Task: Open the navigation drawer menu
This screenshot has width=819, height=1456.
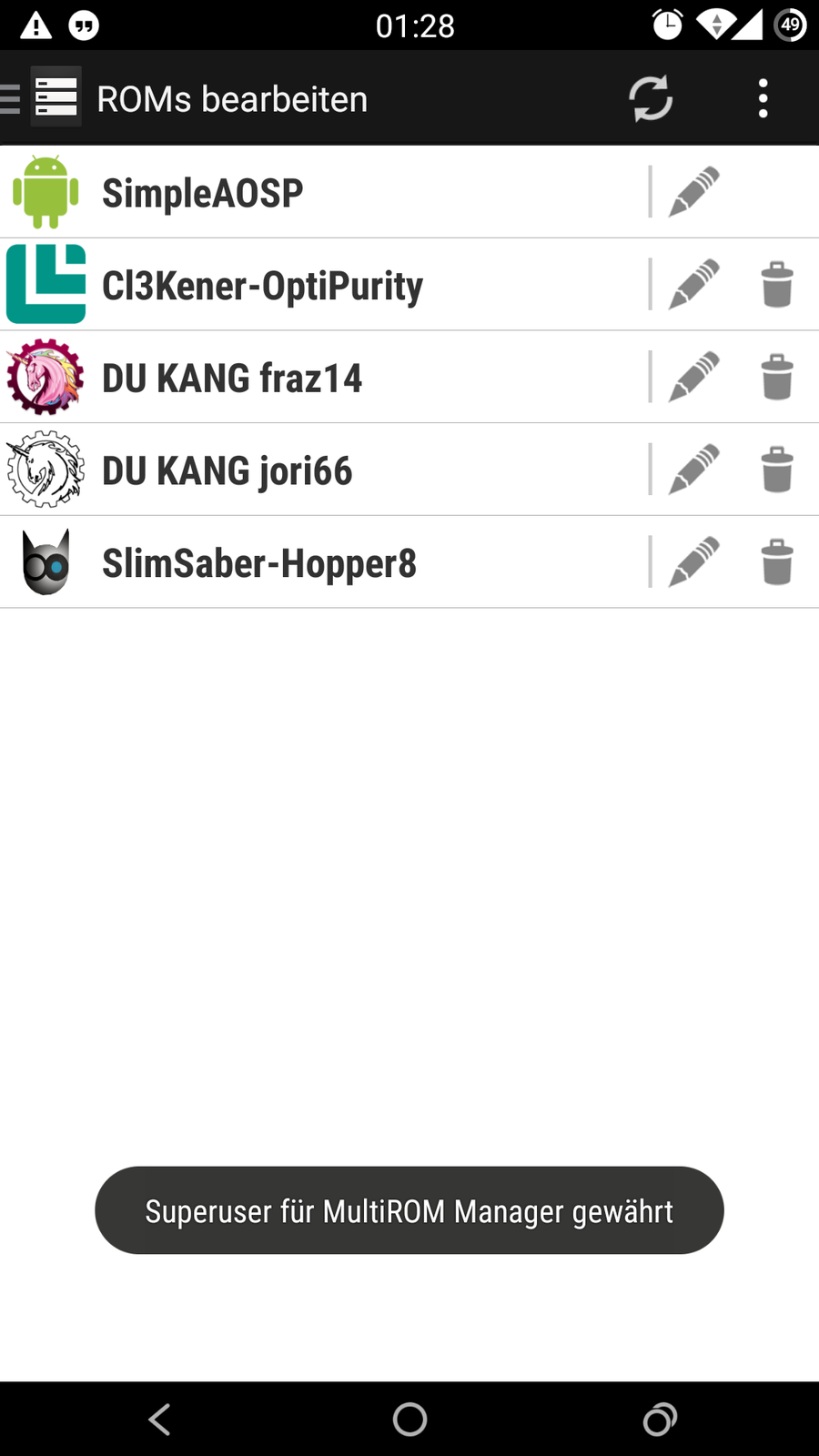Action: click(x=41, y=97)
